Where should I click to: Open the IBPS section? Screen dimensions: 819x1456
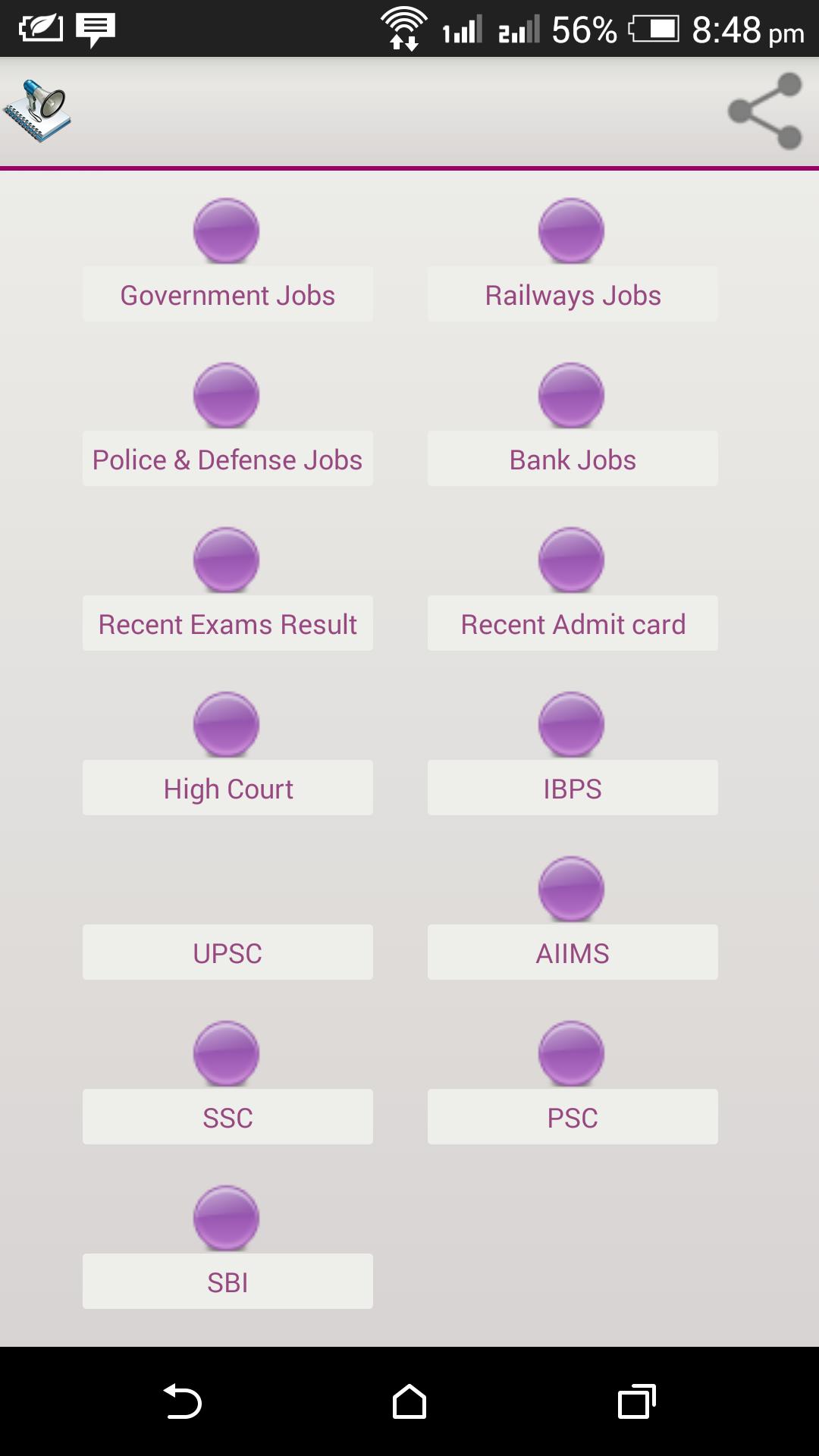click(x=573, y=788)
